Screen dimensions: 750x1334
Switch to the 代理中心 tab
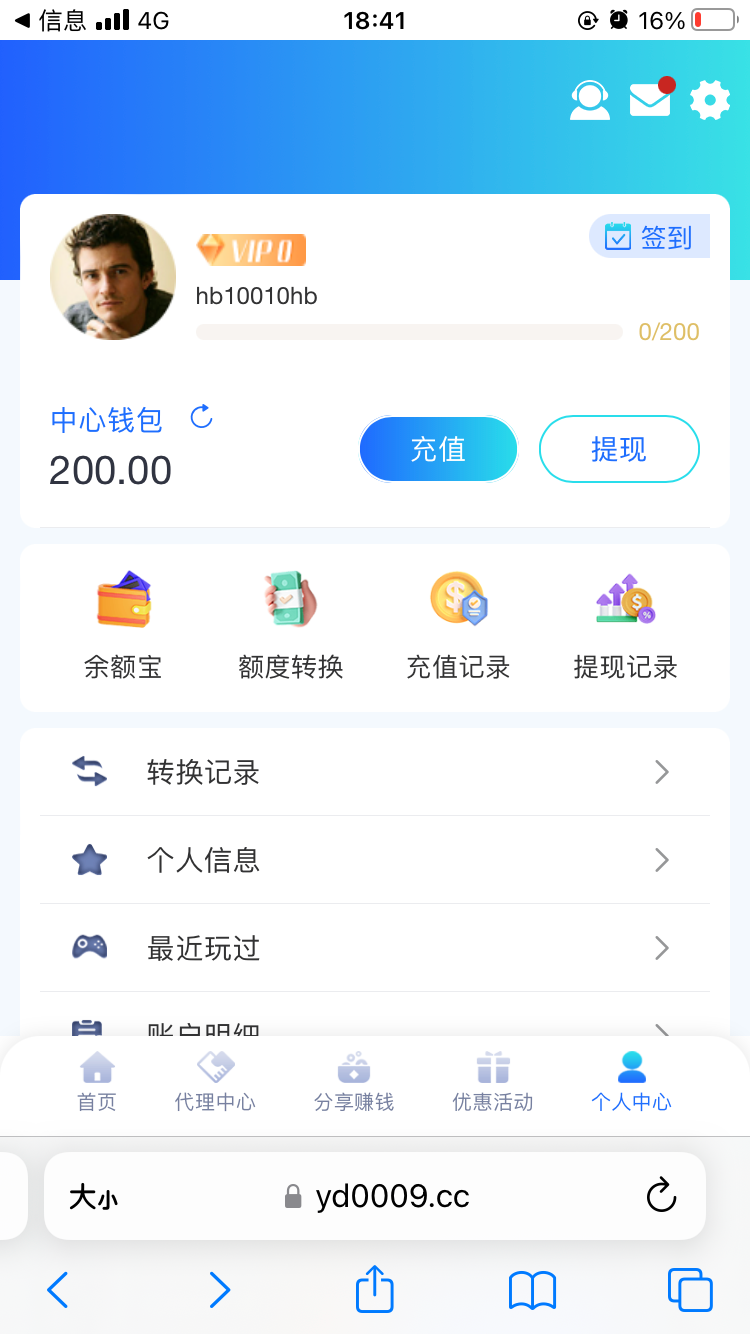coord(215,1082)
